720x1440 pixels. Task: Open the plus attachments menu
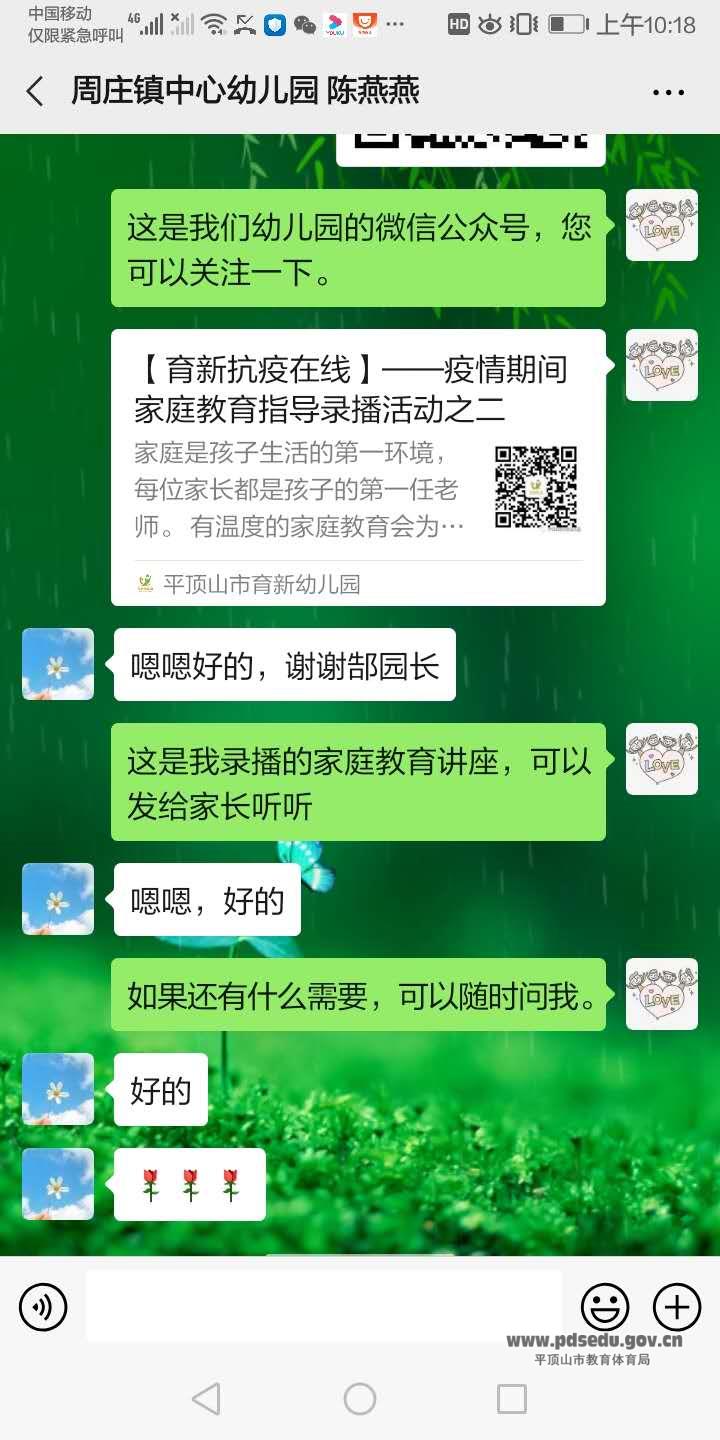coord(677,1307)
